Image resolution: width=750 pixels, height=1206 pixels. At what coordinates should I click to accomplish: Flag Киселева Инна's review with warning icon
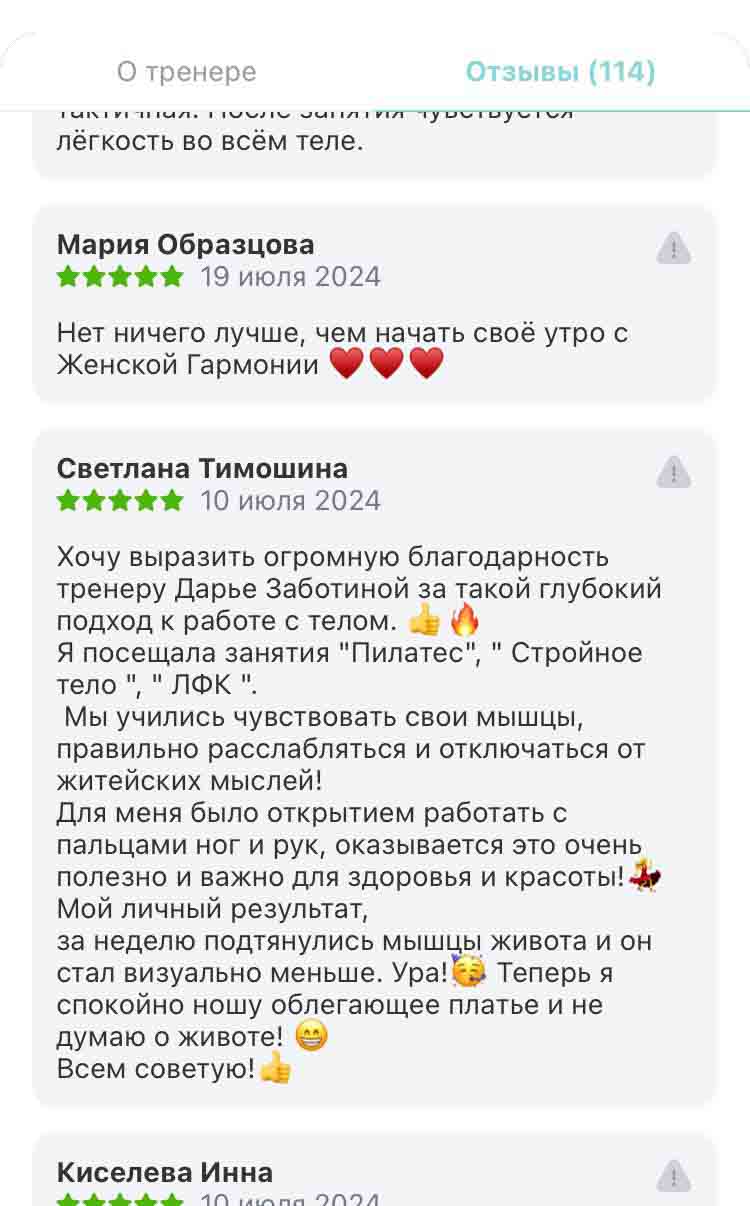(674, 1176)
